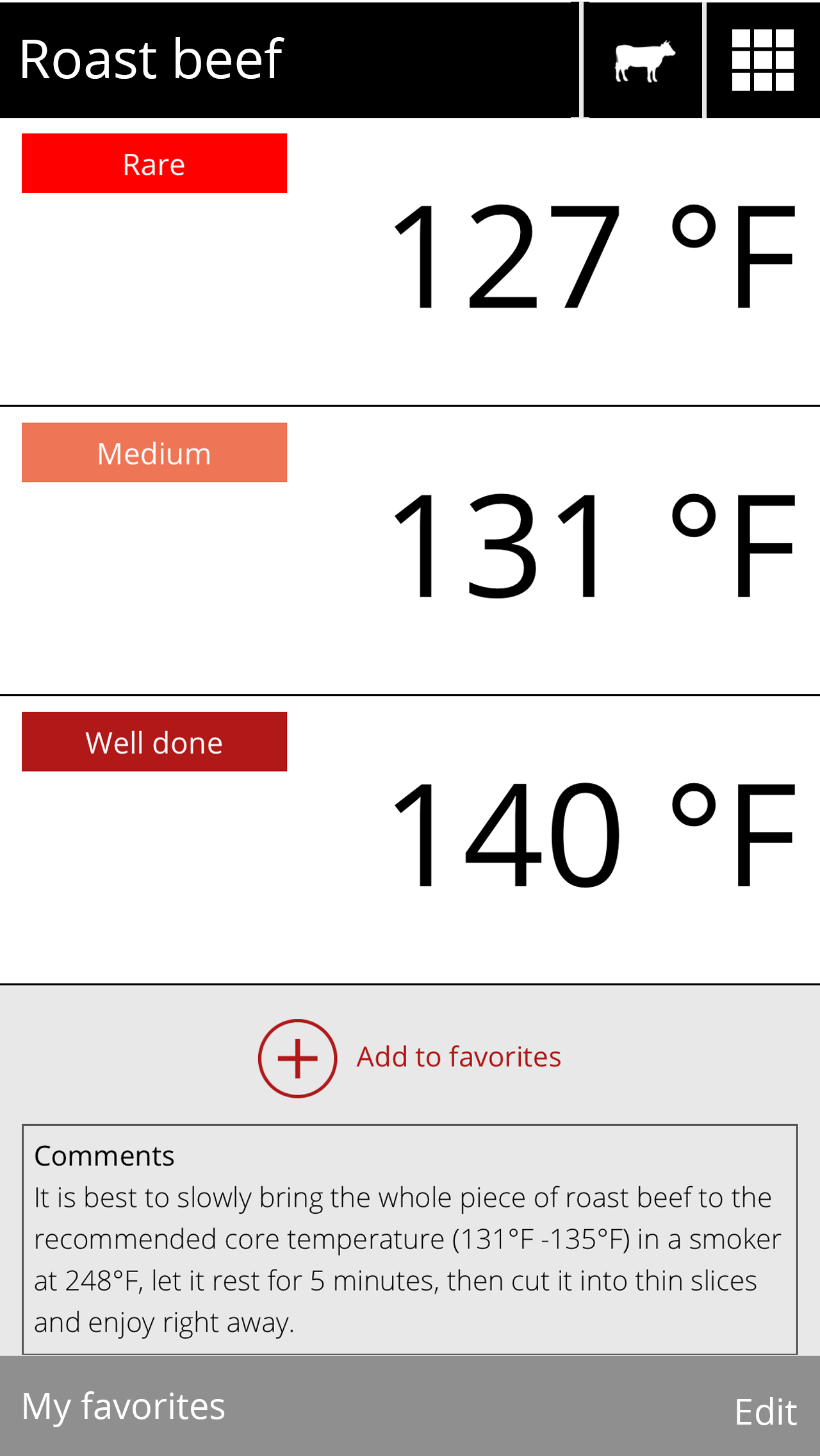Select the dark red Well done label

pyautogui.click(x=154, y=741)
